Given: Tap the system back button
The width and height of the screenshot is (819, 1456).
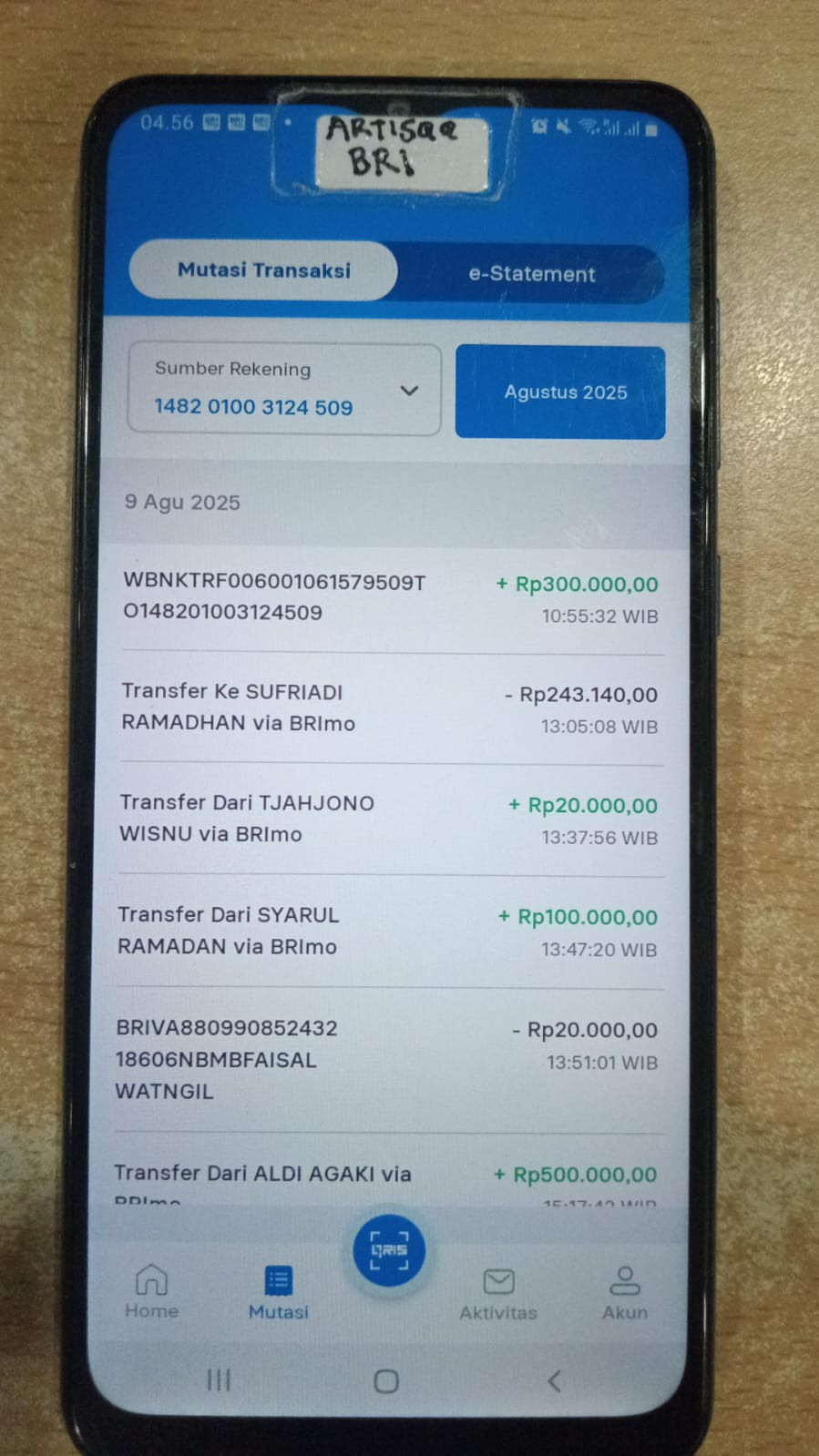Looking at the screenshot, I should click(x=554, y=1381).
